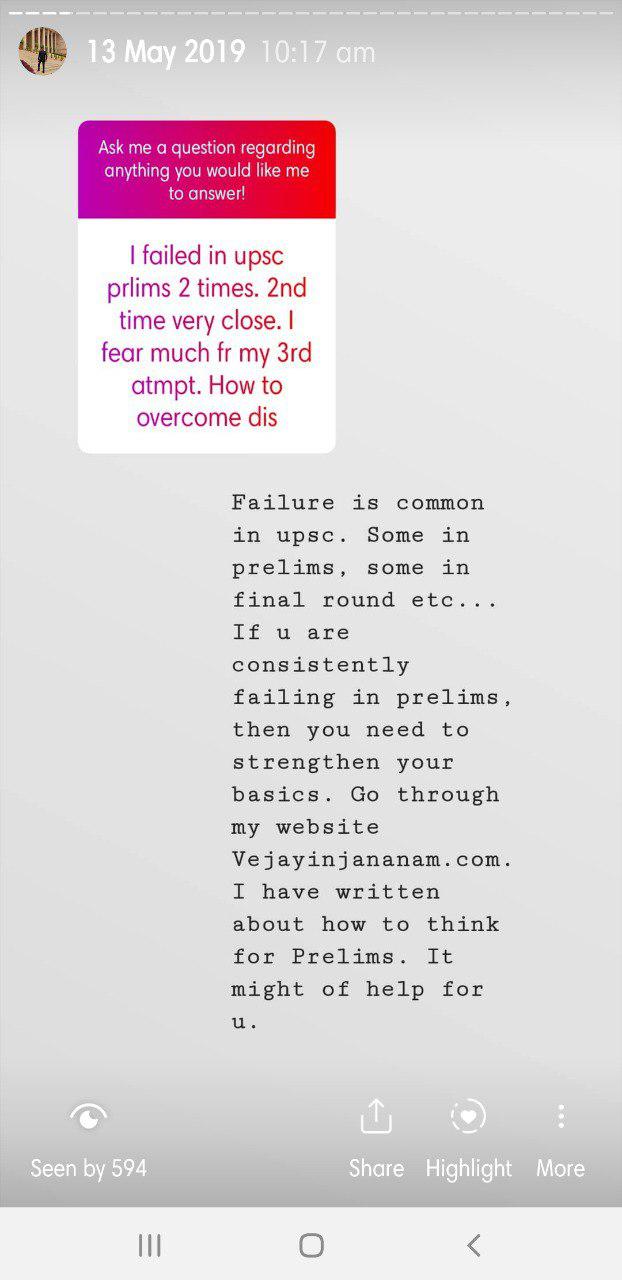
Task: Open the story owner's profile picture
Action: click(42, 51)
